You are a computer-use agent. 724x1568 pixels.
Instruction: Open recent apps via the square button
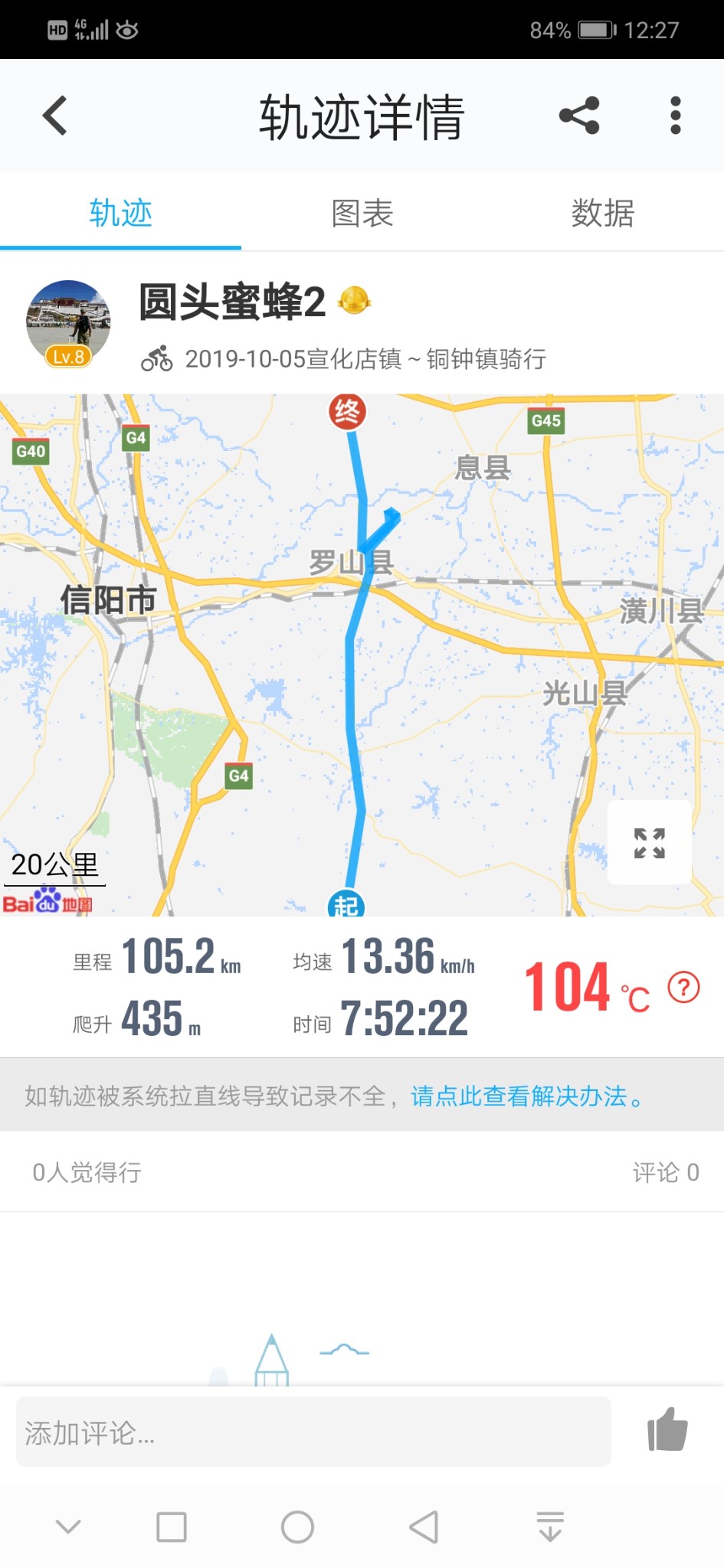pos(172,1527)
